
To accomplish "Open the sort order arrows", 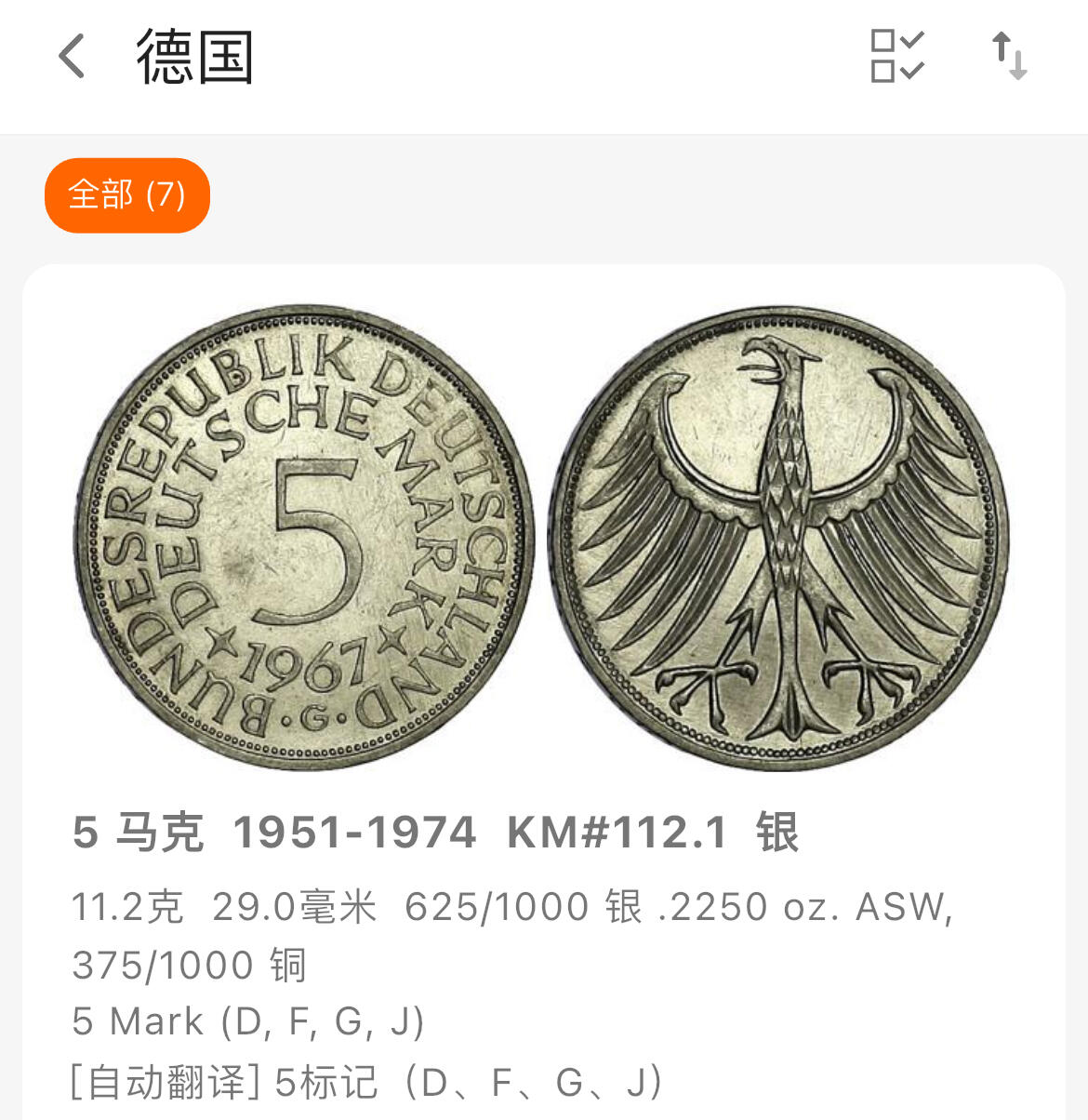I will pyautogui.click(x=1009, y=56).
